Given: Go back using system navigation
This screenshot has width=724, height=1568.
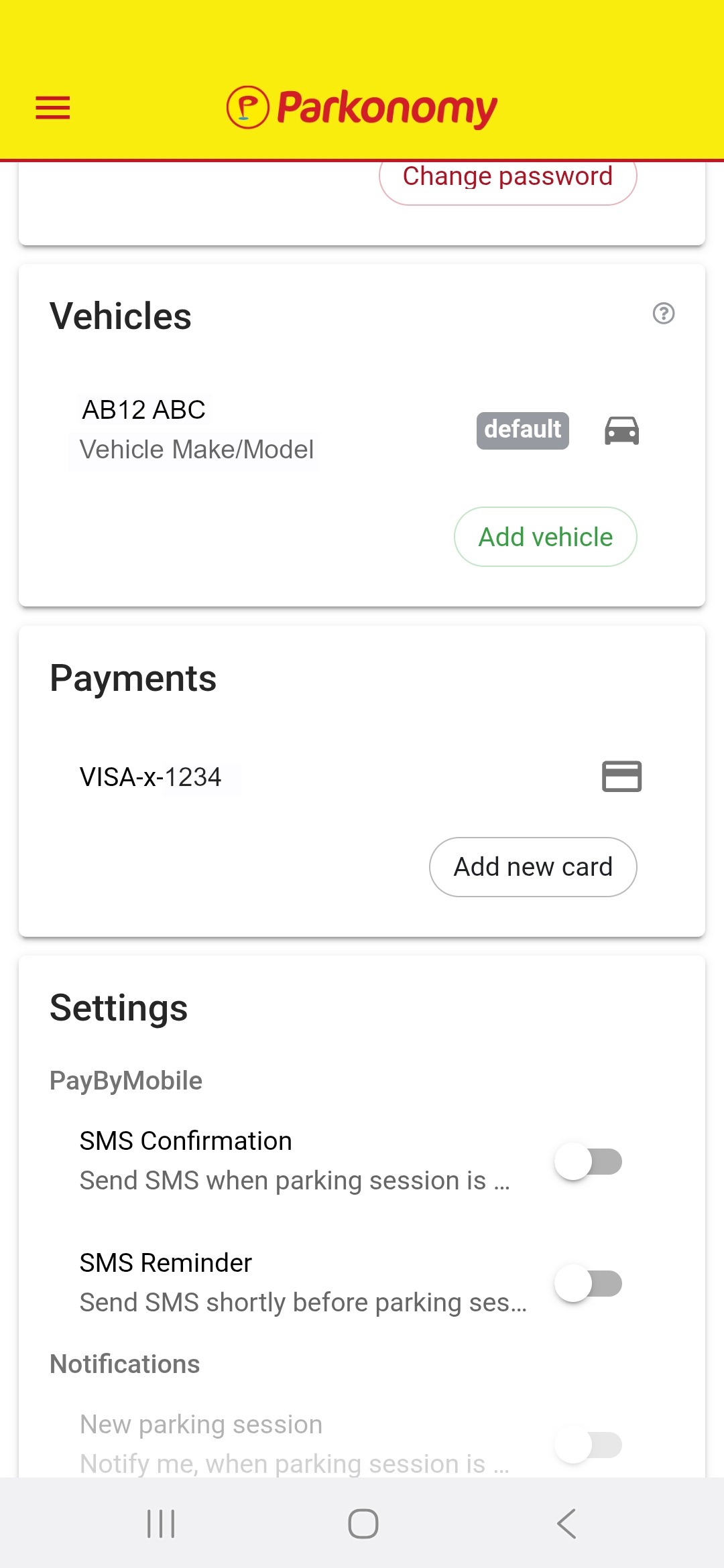Looking at the screenshot, I should pos(566,1524).
